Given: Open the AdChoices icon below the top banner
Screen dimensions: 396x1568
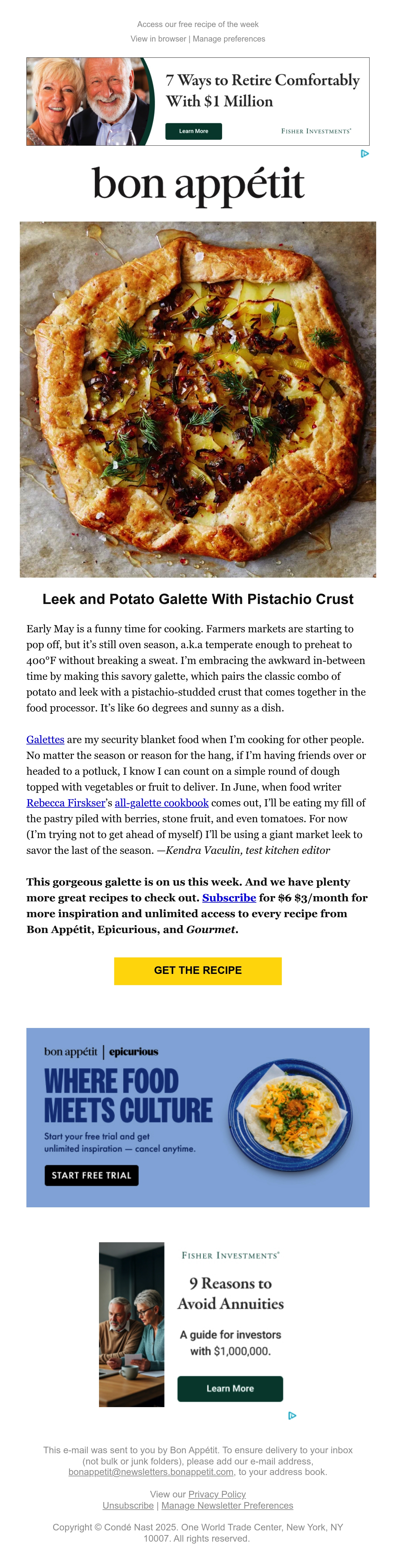Looking at the screenshot, I should 365,154.
